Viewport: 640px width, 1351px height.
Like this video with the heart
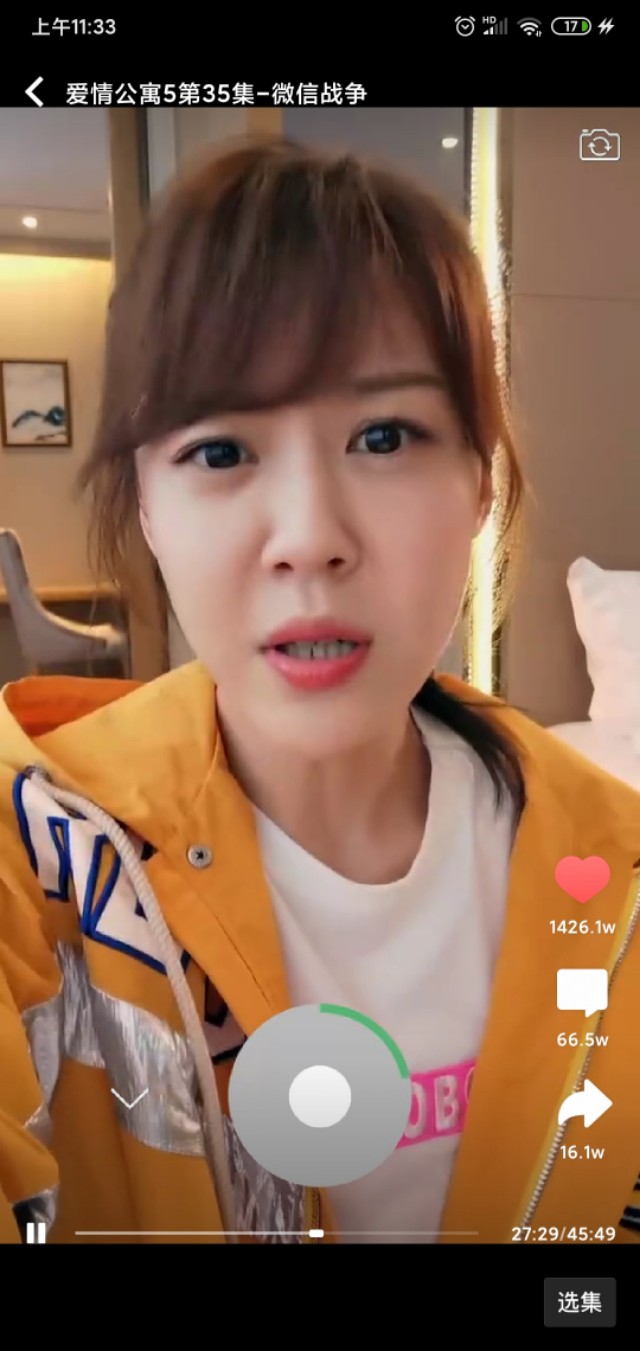[582, 879]
